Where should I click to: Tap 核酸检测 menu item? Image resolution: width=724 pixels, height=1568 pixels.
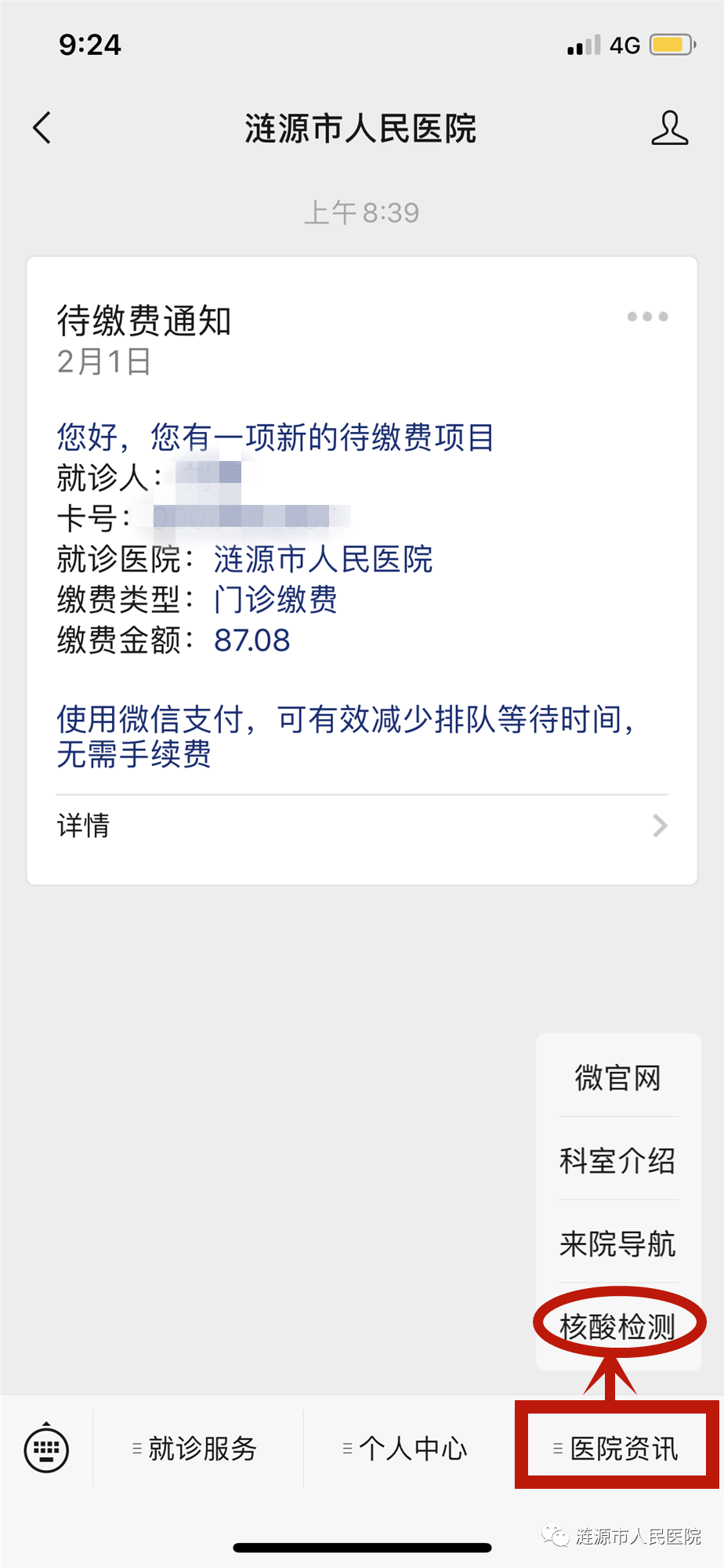618,1327
